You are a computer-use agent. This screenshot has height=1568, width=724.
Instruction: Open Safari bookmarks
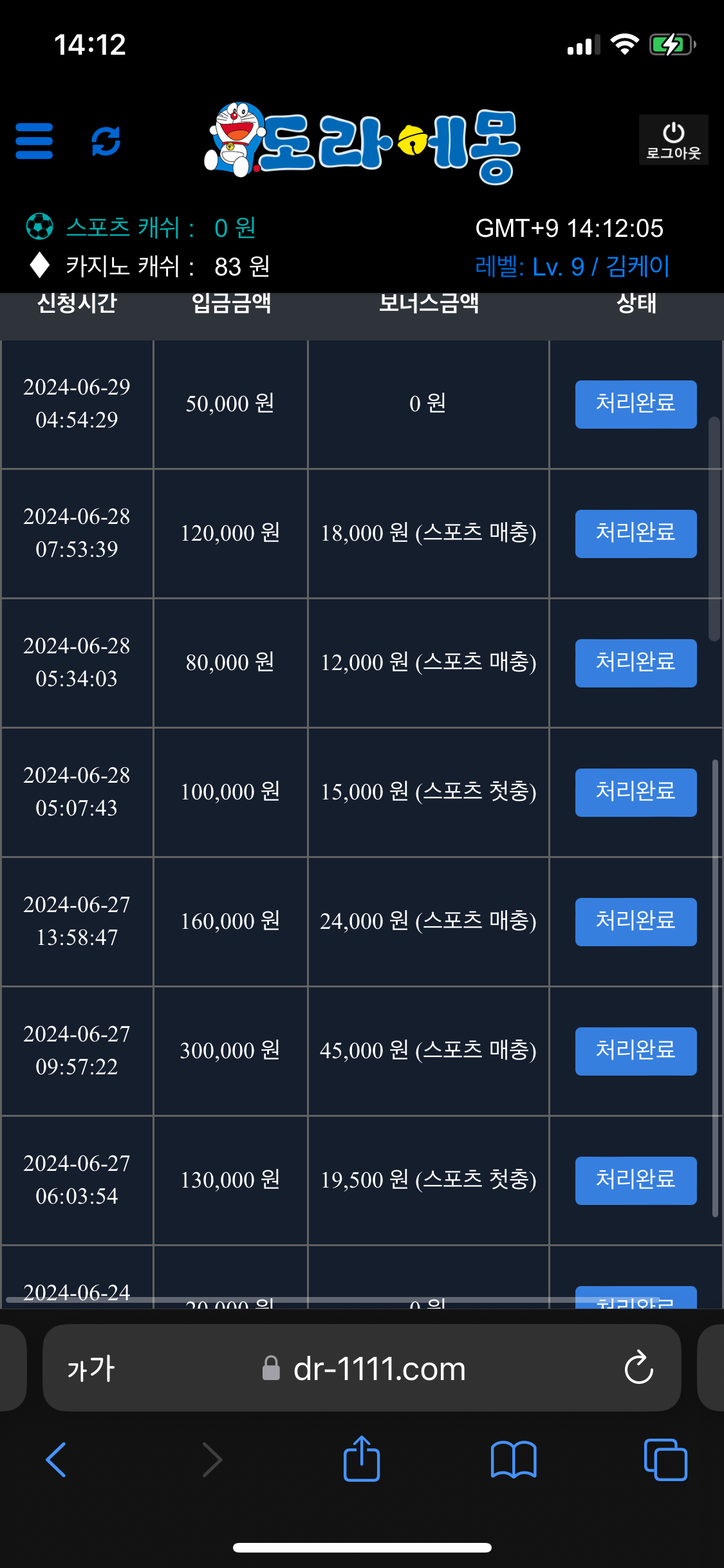(513, 1459)
